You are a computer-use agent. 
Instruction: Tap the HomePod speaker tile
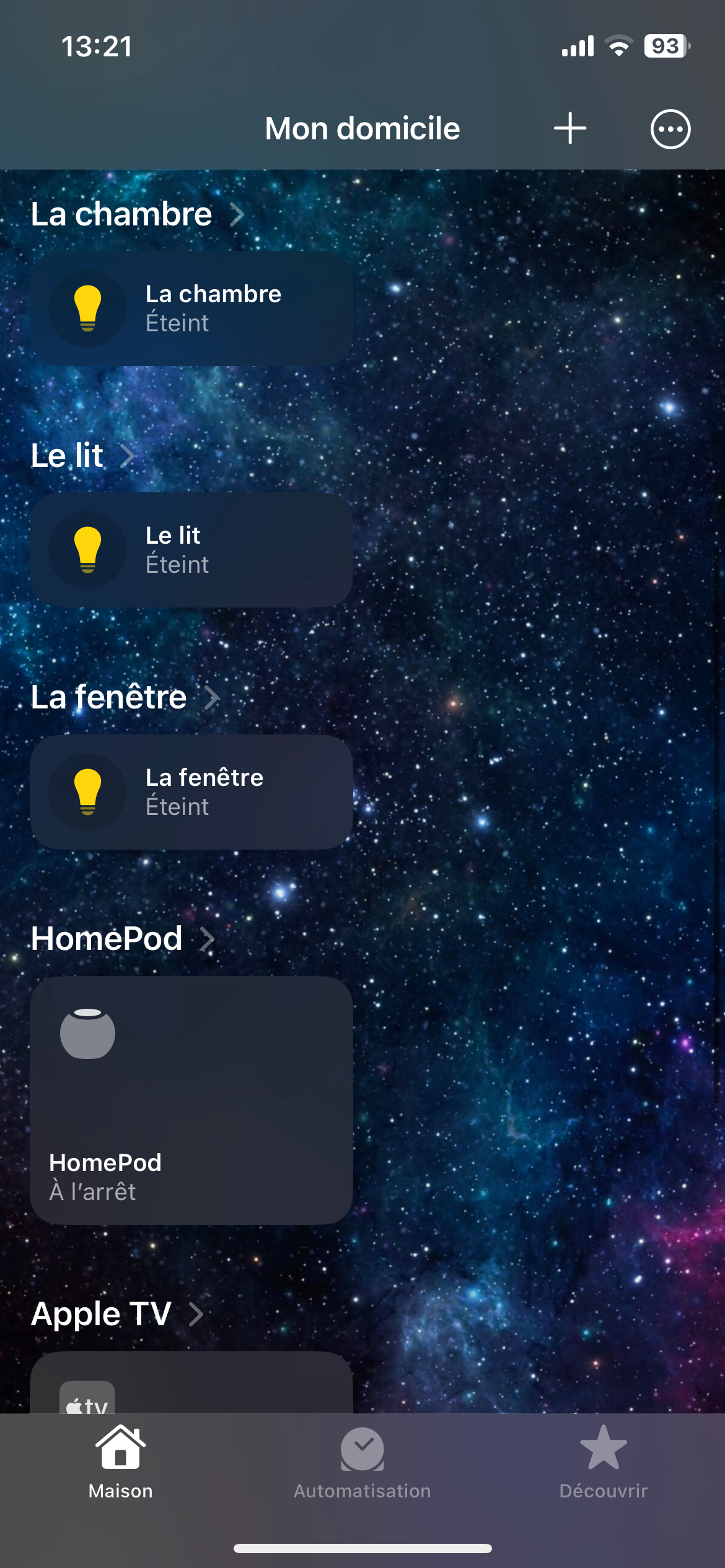[191, 1100]
